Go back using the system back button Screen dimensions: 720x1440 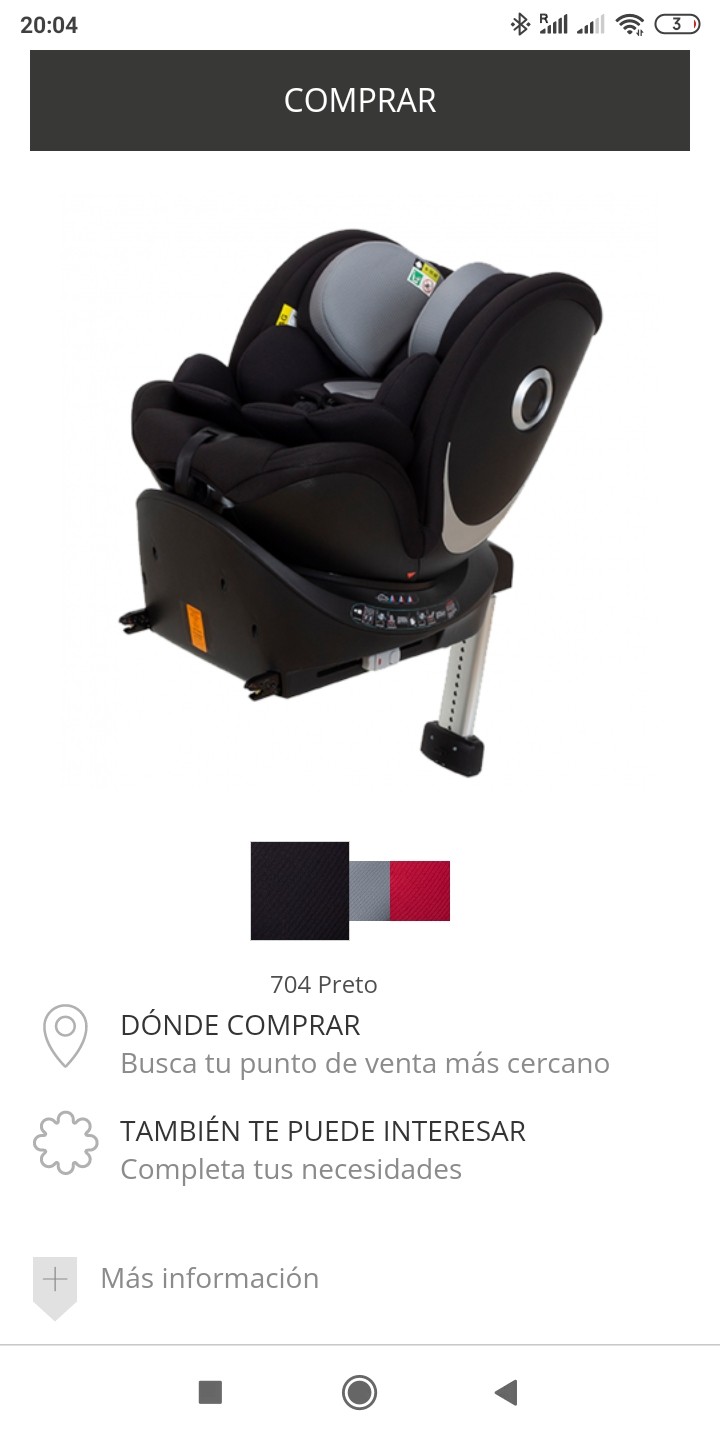point(506,1392)
